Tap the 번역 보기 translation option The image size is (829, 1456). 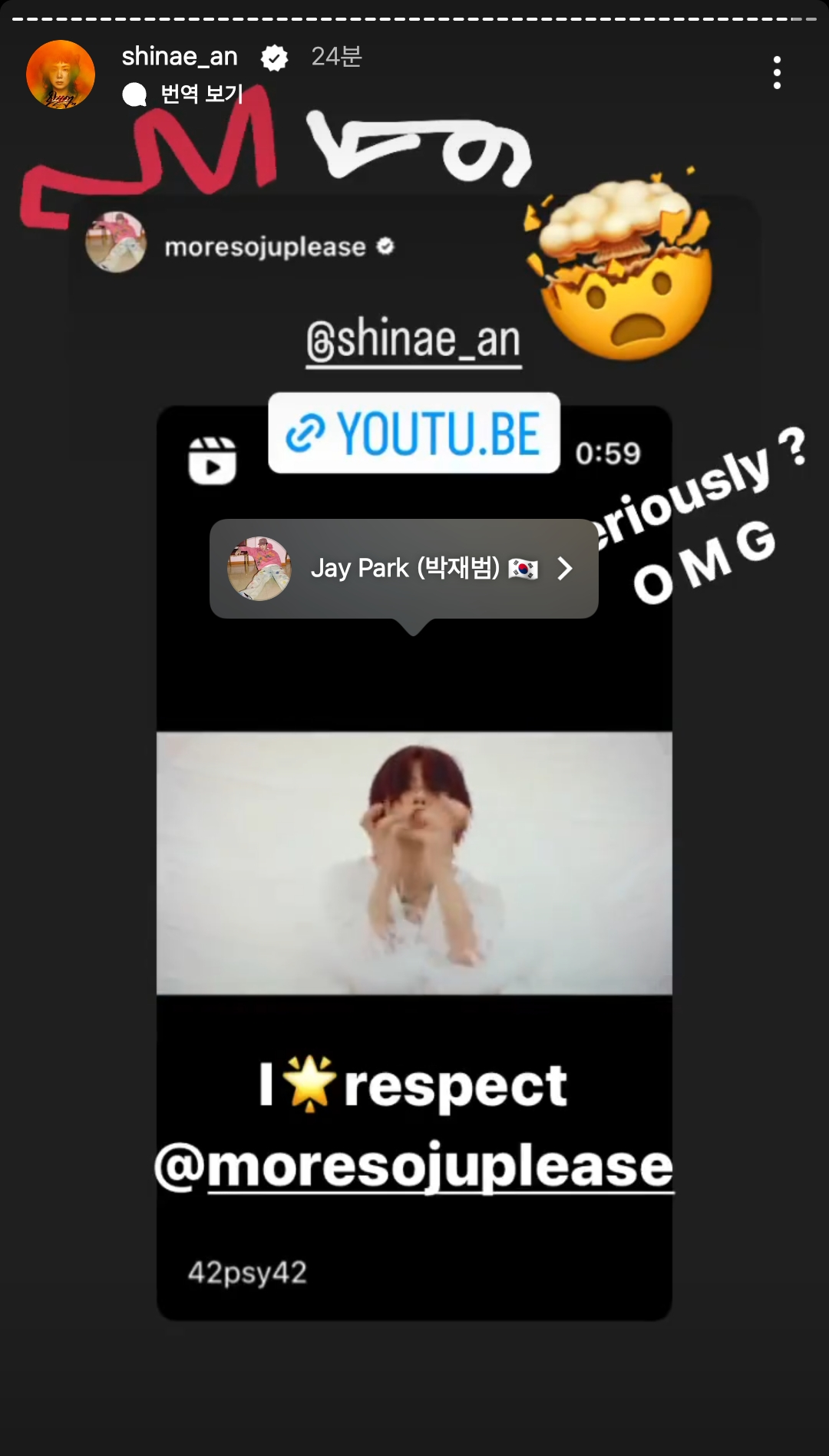(201, 94)
